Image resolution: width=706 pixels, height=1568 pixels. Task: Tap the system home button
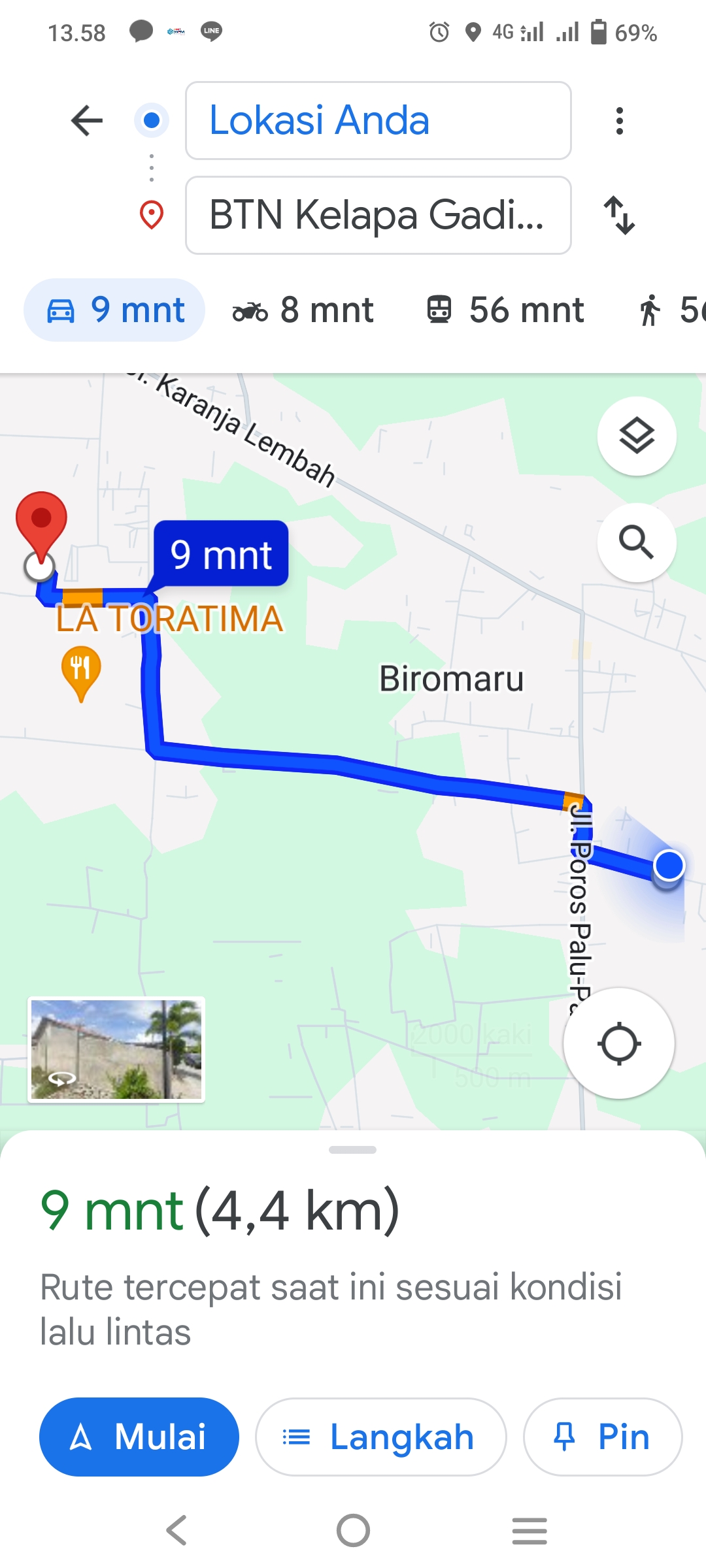pos(353,1530)
